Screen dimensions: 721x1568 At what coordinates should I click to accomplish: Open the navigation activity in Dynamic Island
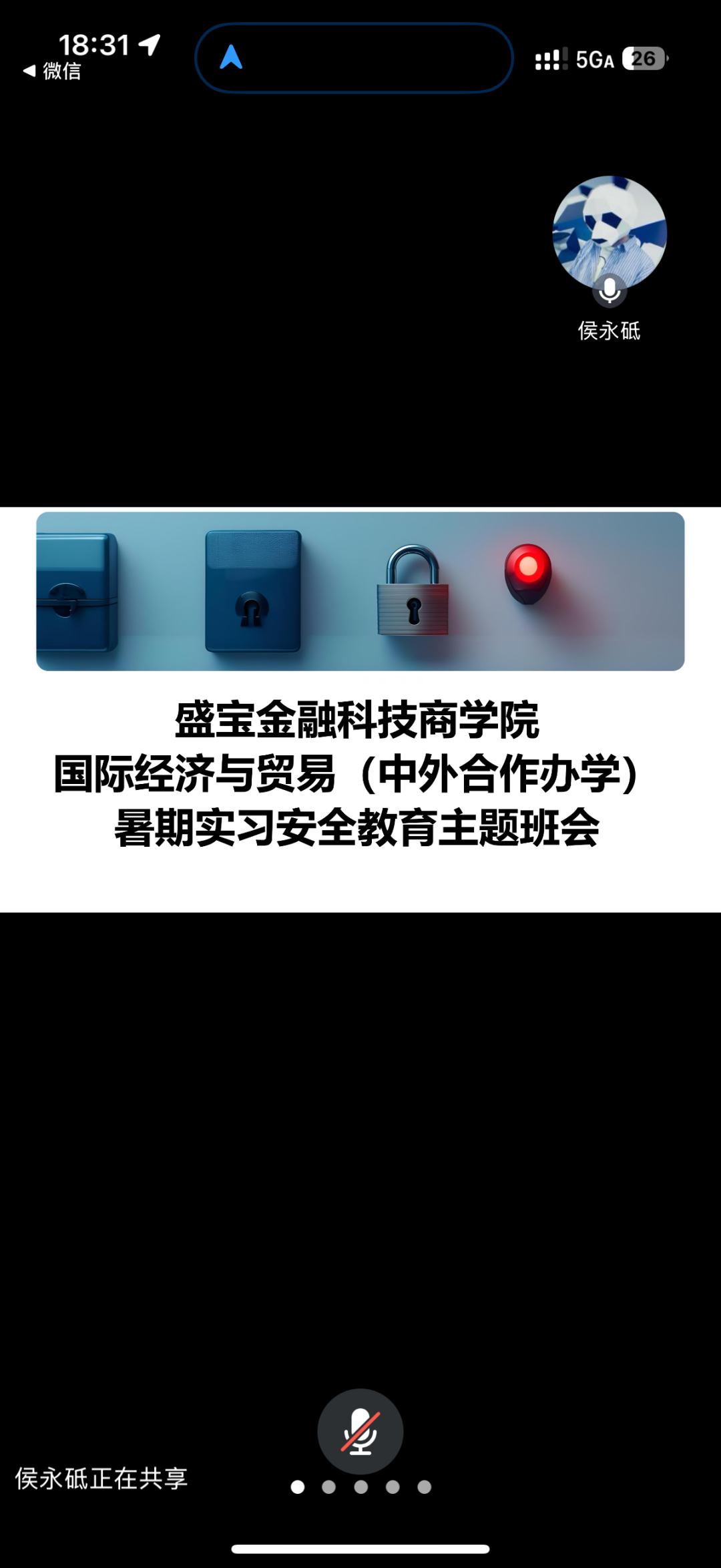pyautogui.click(x=354, y=58)
